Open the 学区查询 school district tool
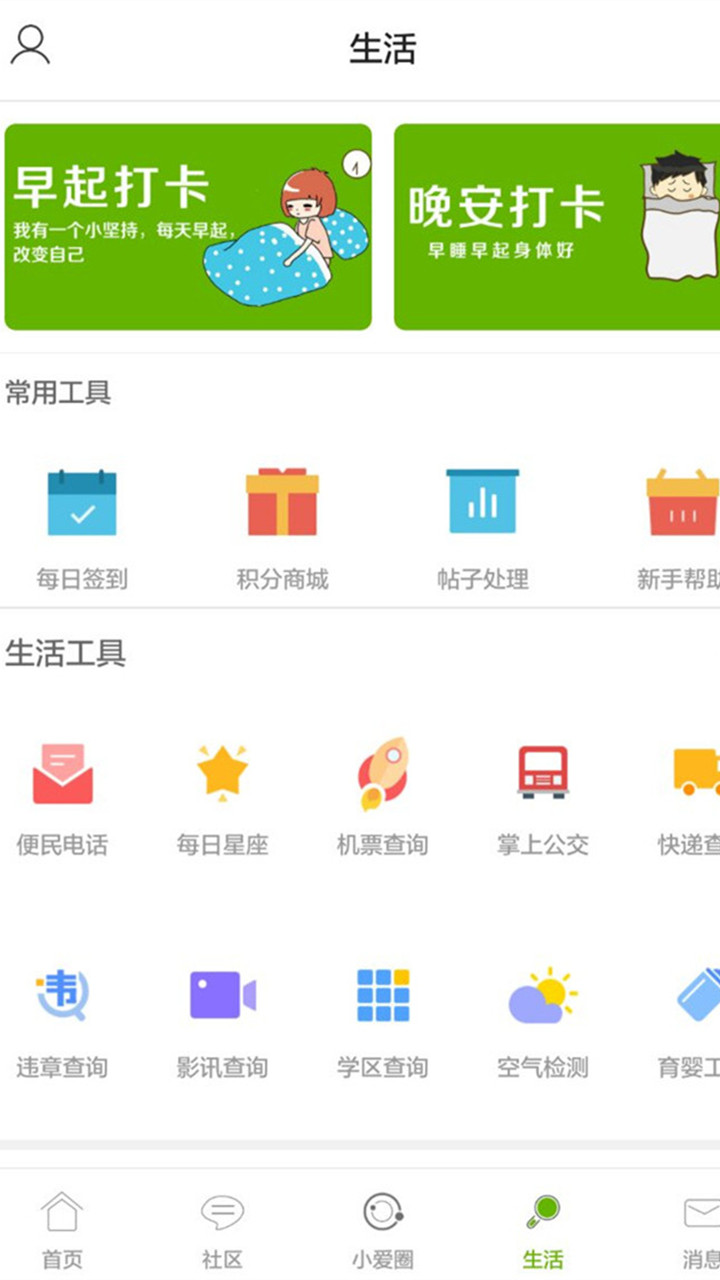720x1280 pixels. [382, 998]
